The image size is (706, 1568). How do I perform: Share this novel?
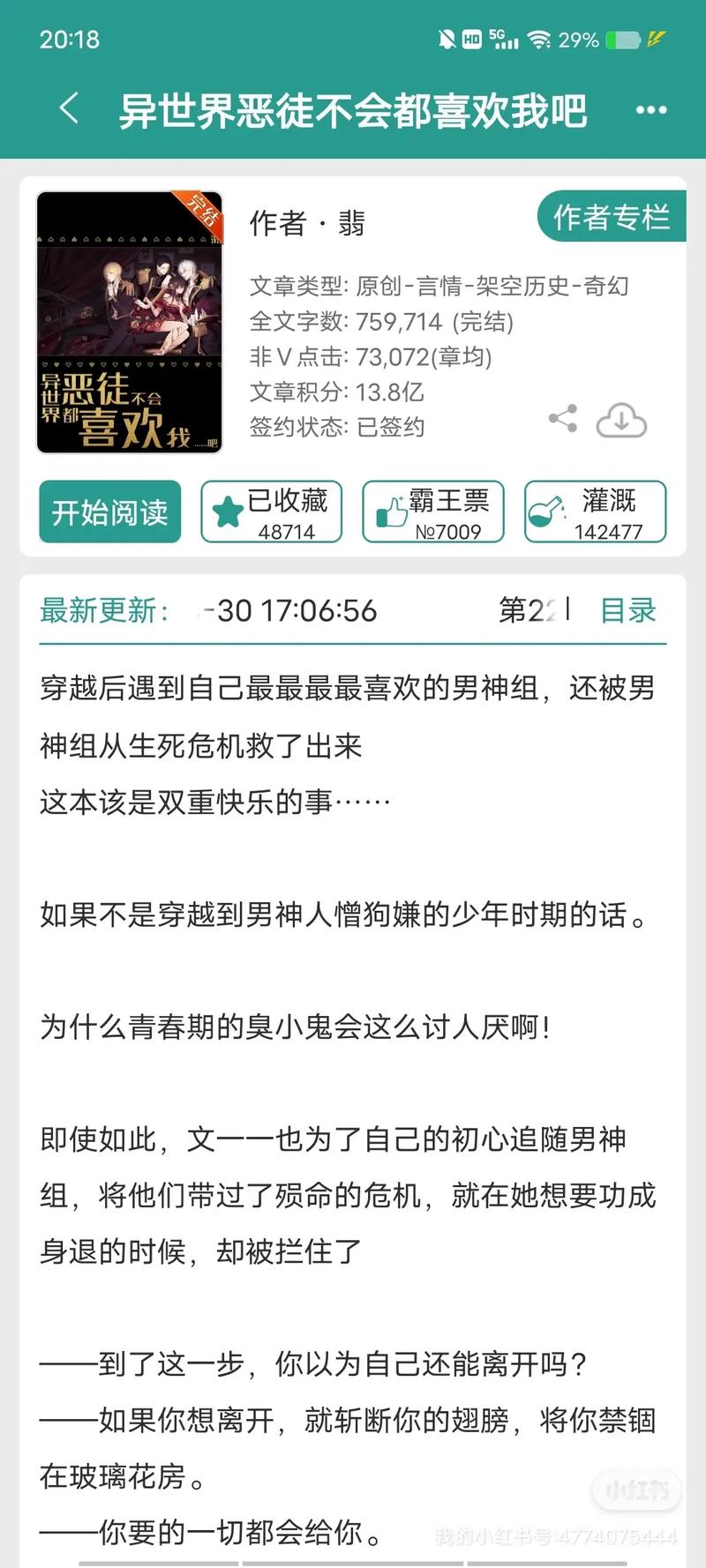562,419
